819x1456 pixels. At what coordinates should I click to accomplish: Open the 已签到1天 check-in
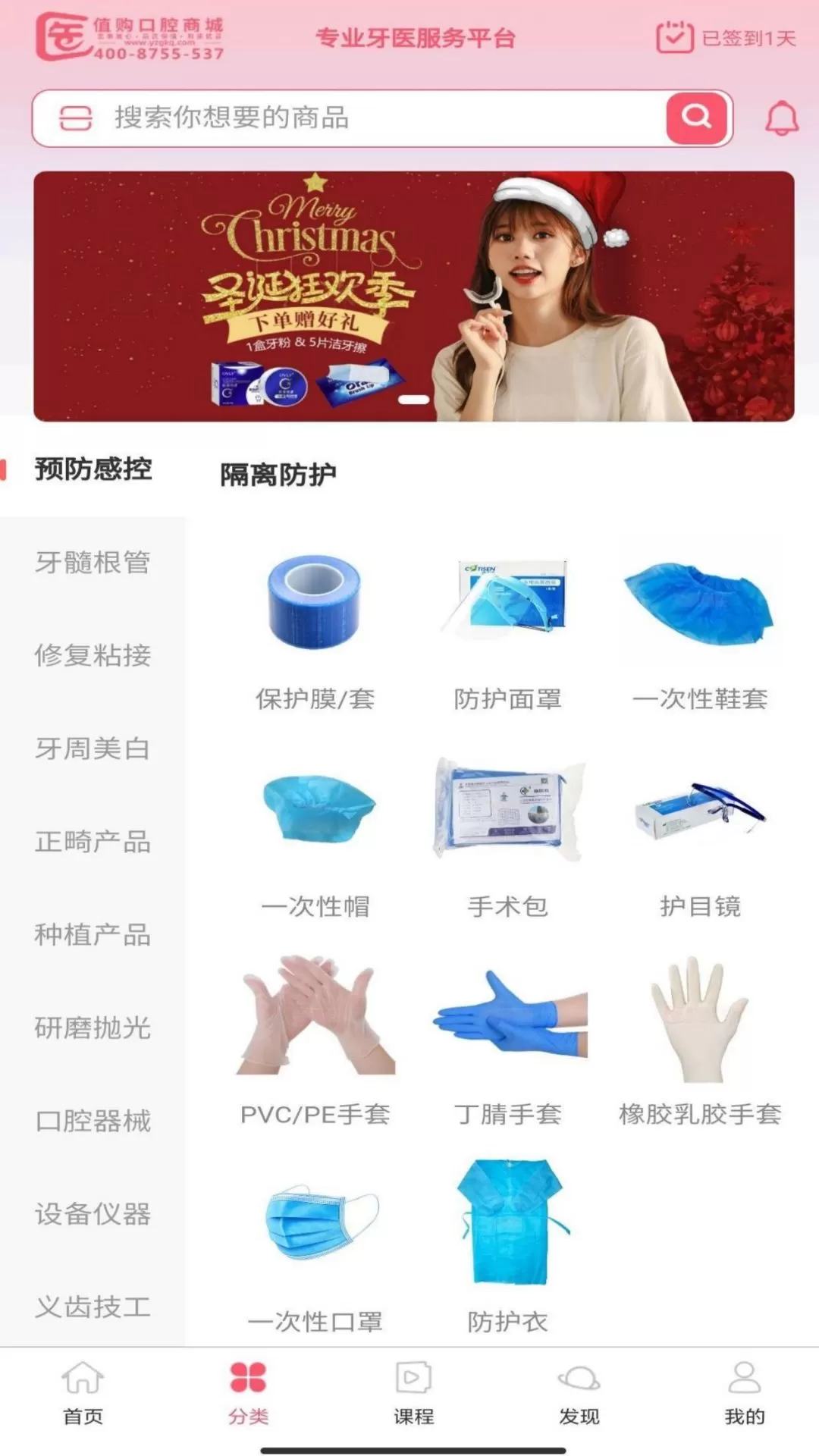pos(726,38)
